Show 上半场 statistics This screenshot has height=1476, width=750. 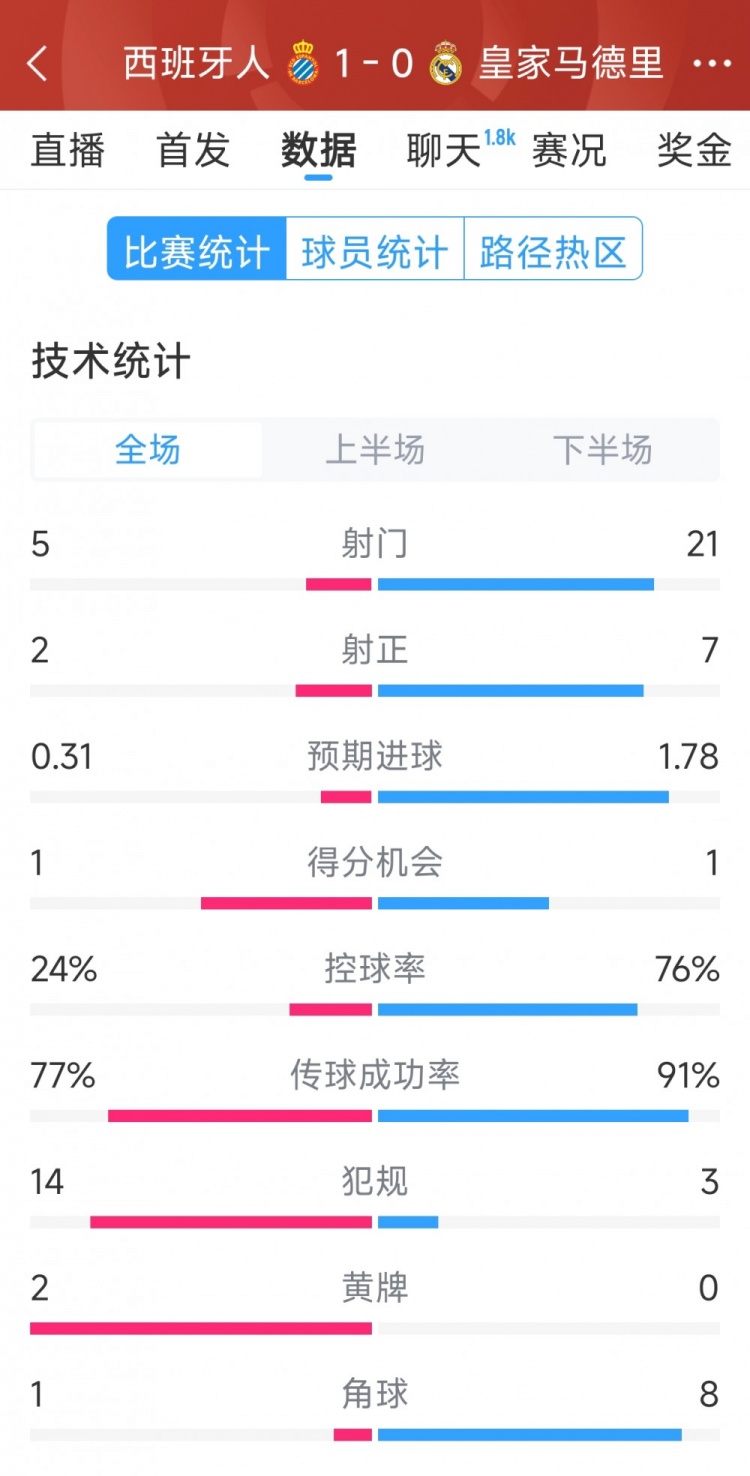[x=375, y=450]
